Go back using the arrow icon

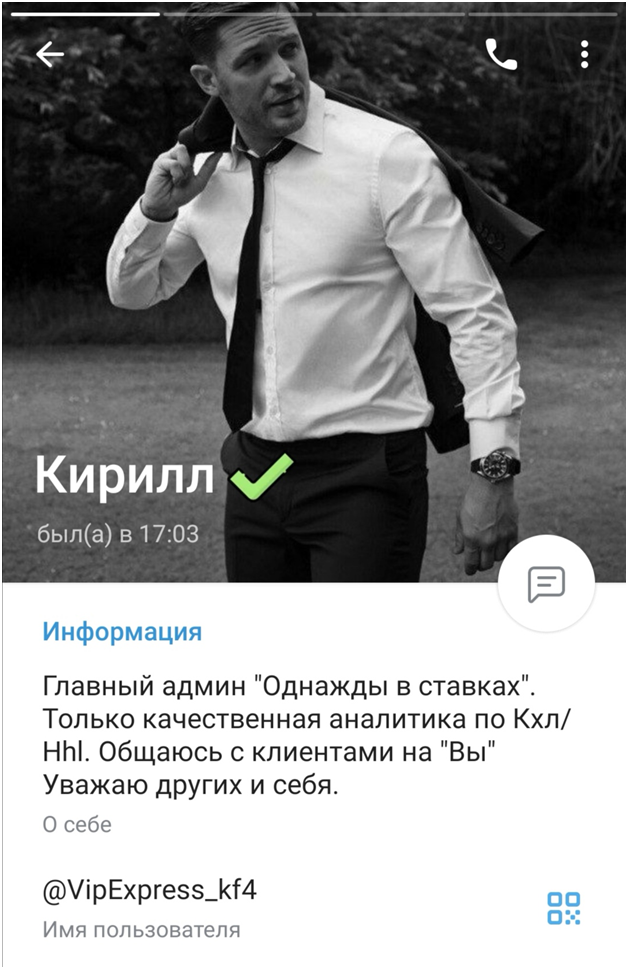click(x=49, y=55)
